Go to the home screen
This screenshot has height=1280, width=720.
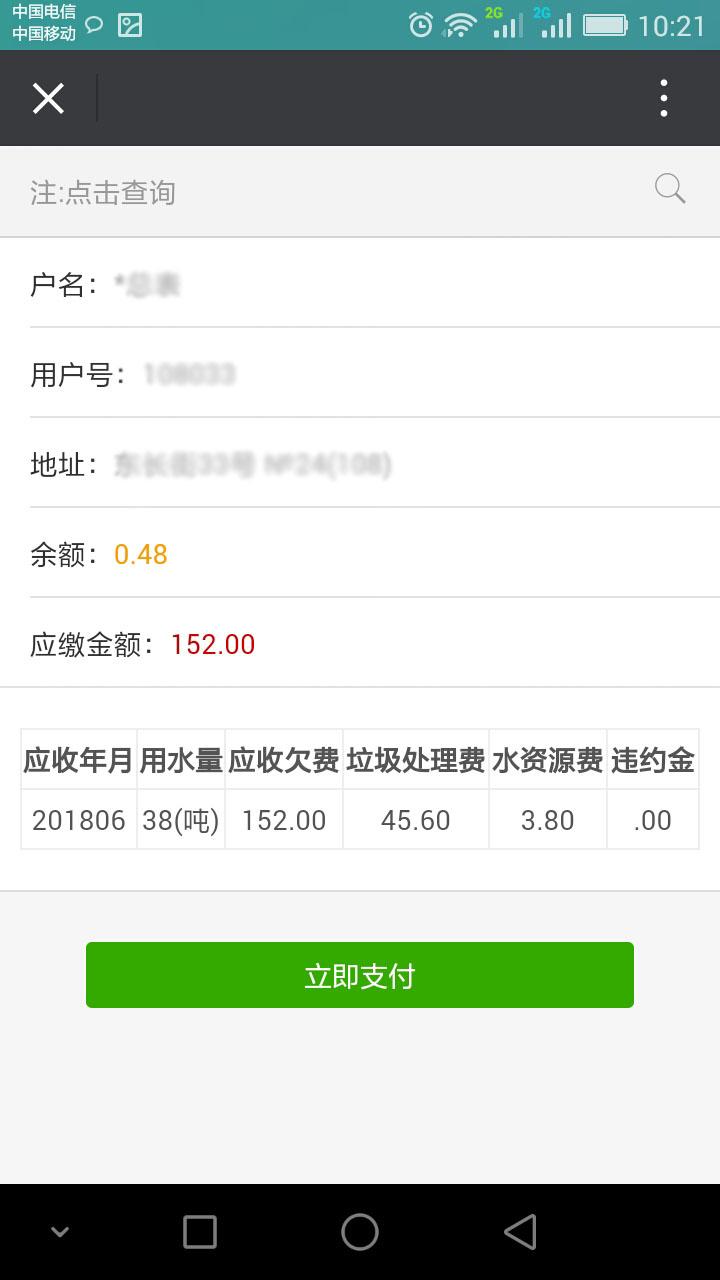point(360,1232)
